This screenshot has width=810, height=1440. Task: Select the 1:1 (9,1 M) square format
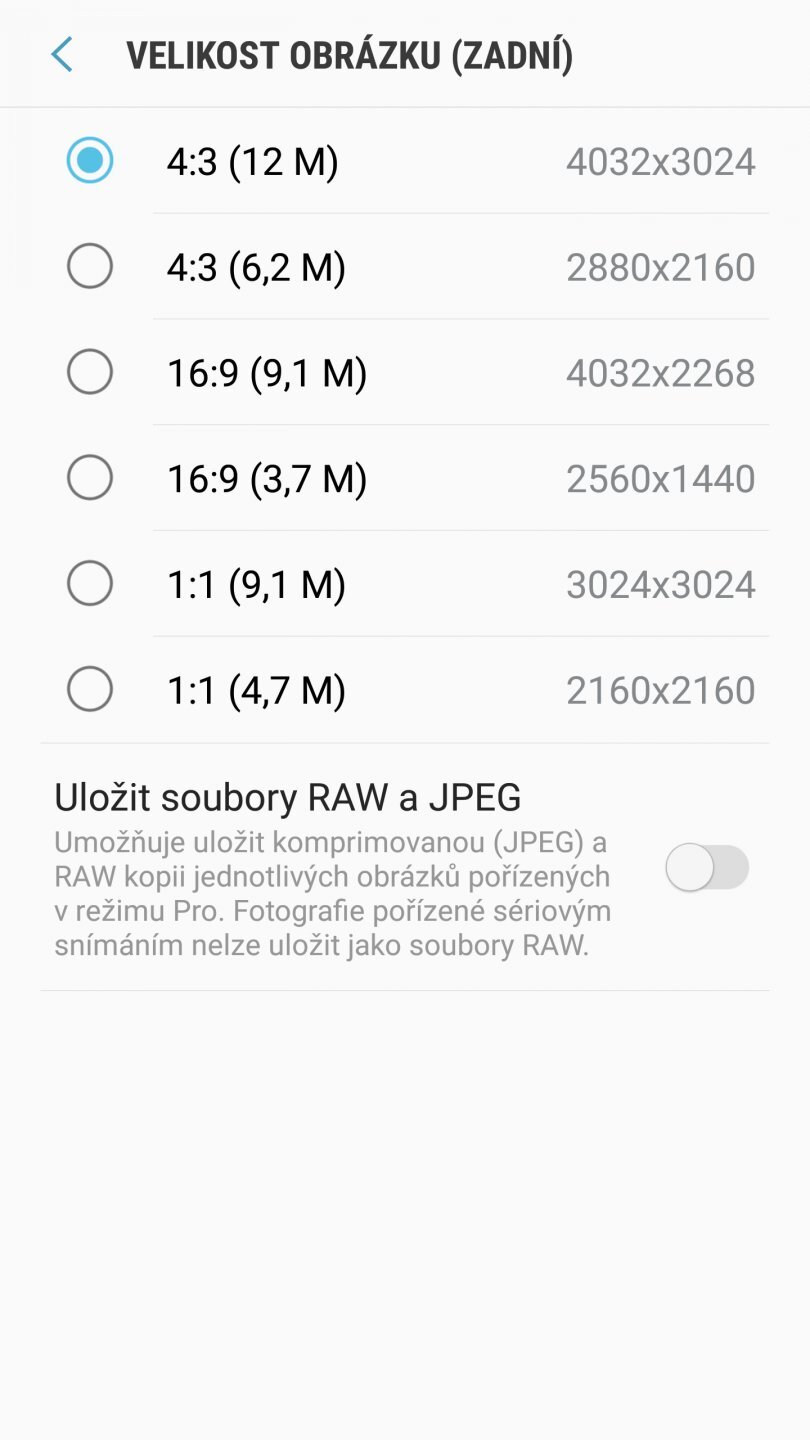tap(90, 583)
